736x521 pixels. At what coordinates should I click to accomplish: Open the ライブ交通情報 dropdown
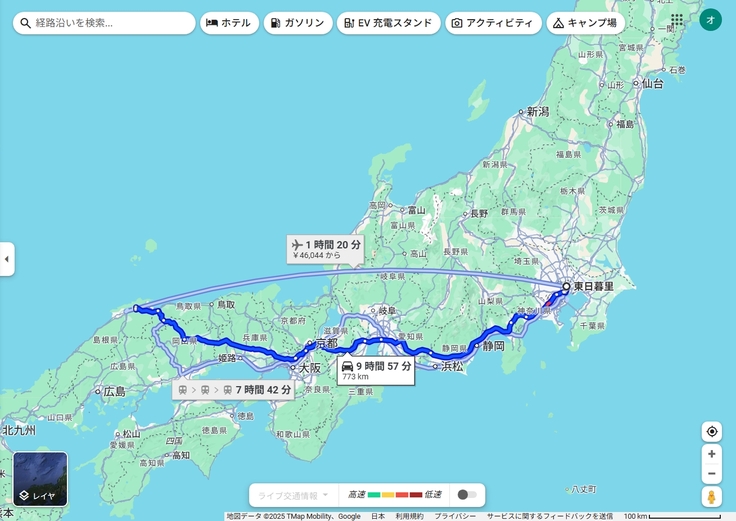point(294,495)
